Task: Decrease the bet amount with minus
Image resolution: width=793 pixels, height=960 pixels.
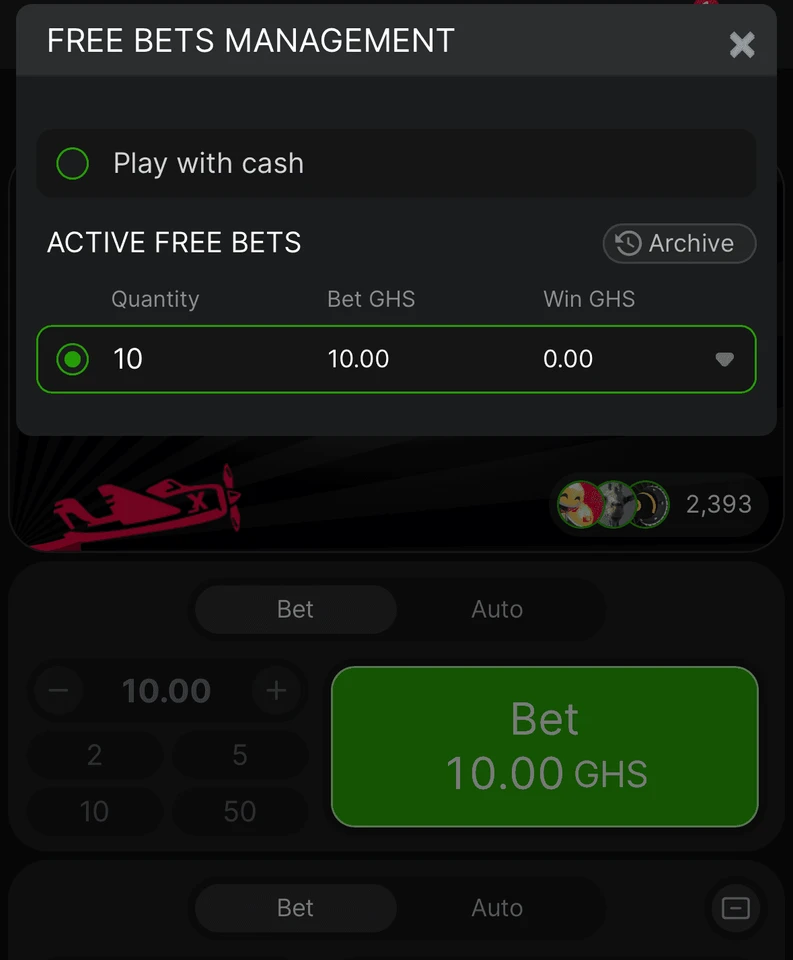Action: pos(58,690)
